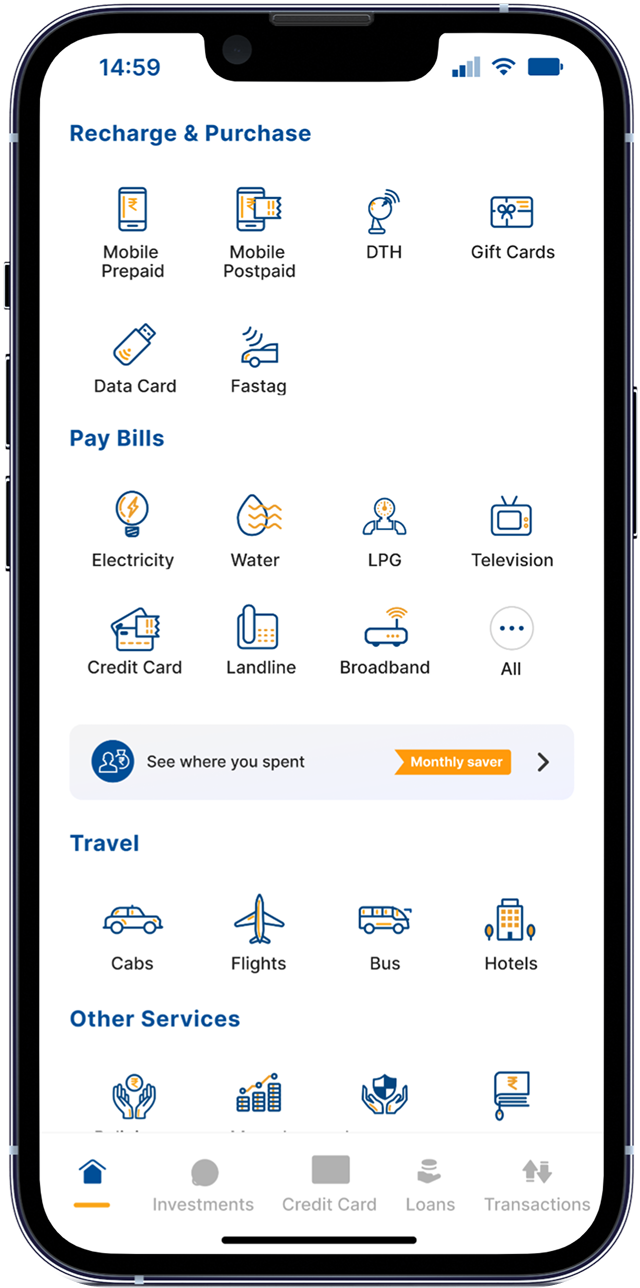The height and width of the screenshot is (1288, 640).
Task: Tap Fastag recharge
Action: coord(259,359)
